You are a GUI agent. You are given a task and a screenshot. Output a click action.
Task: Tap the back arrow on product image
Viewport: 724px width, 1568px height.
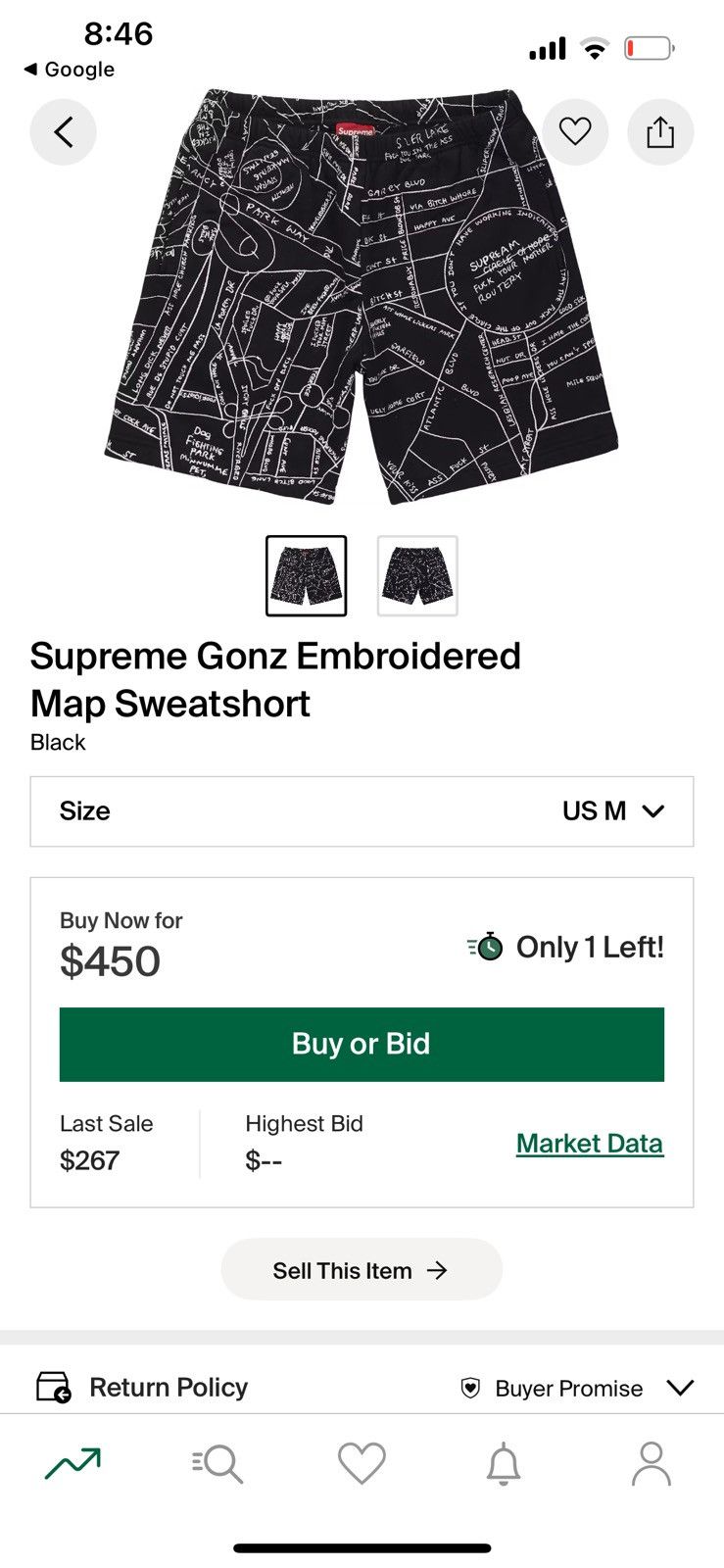click(63, 131)
